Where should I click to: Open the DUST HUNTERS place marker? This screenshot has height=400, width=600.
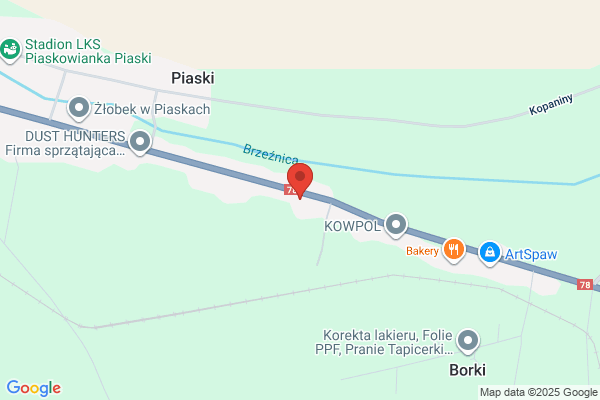(140, 142)
